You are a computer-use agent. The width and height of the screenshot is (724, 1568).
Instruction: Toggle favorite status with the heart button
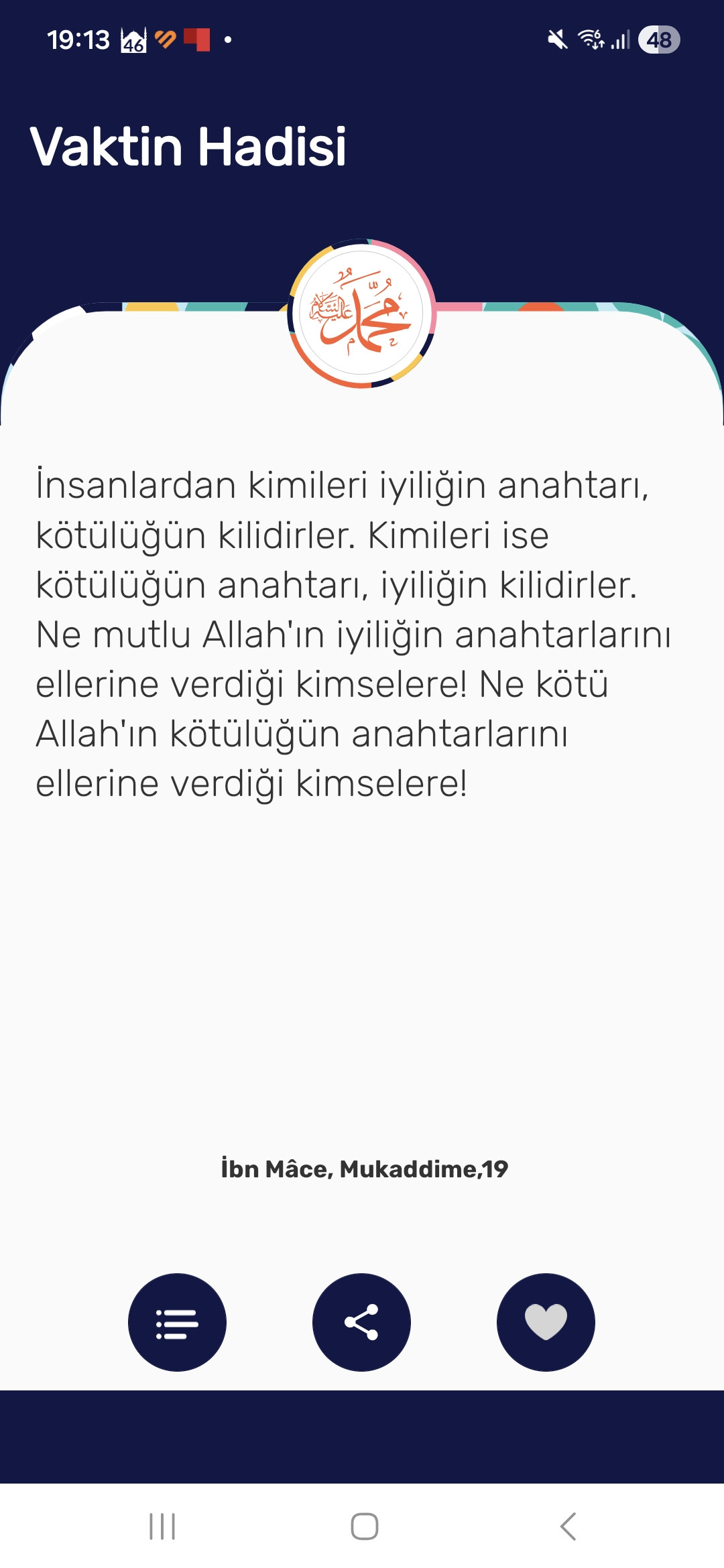(x=546, y=1321)
